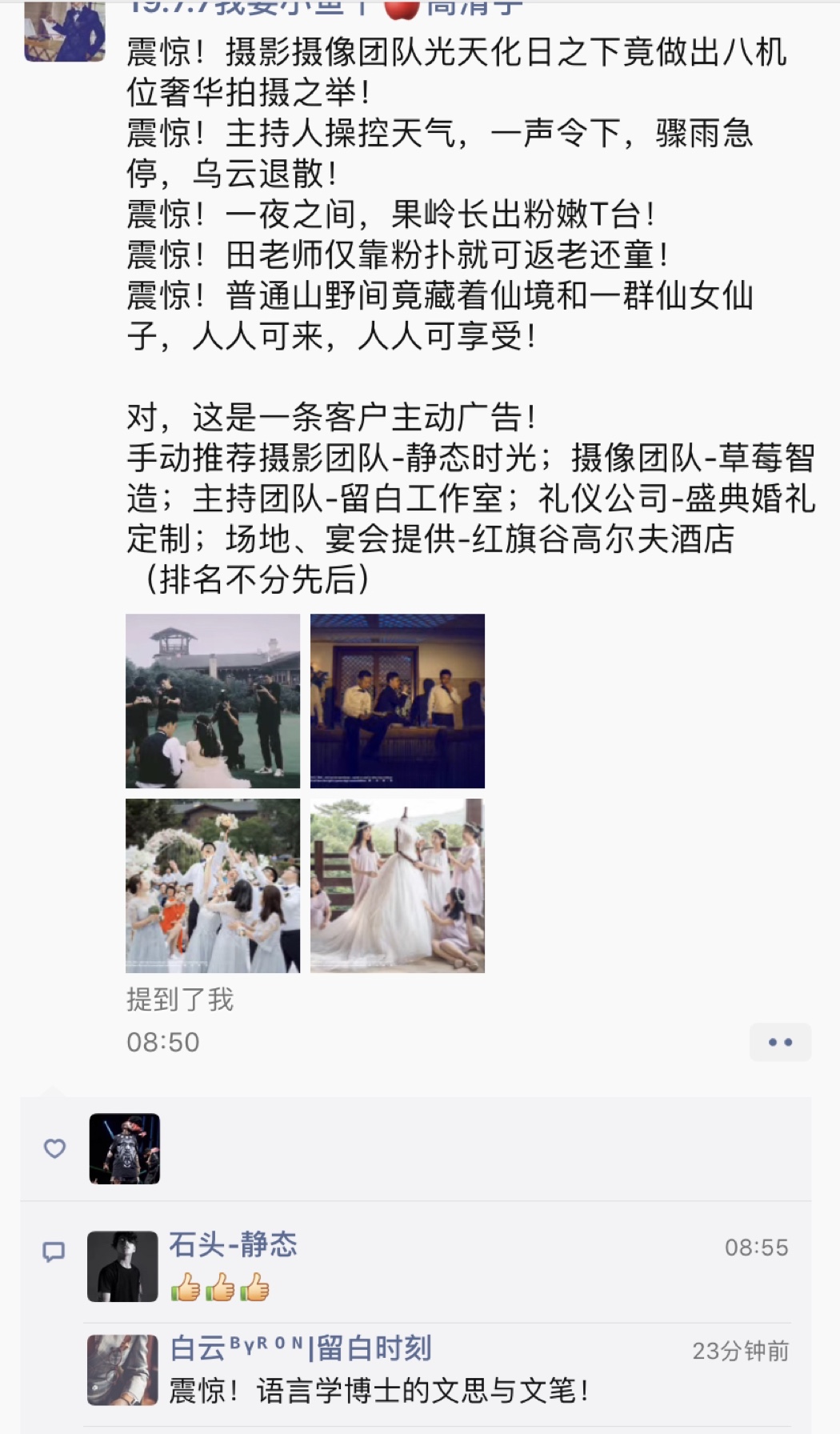
Task: View the dark indoor groomsmen photo
Action: pos(398,701)
